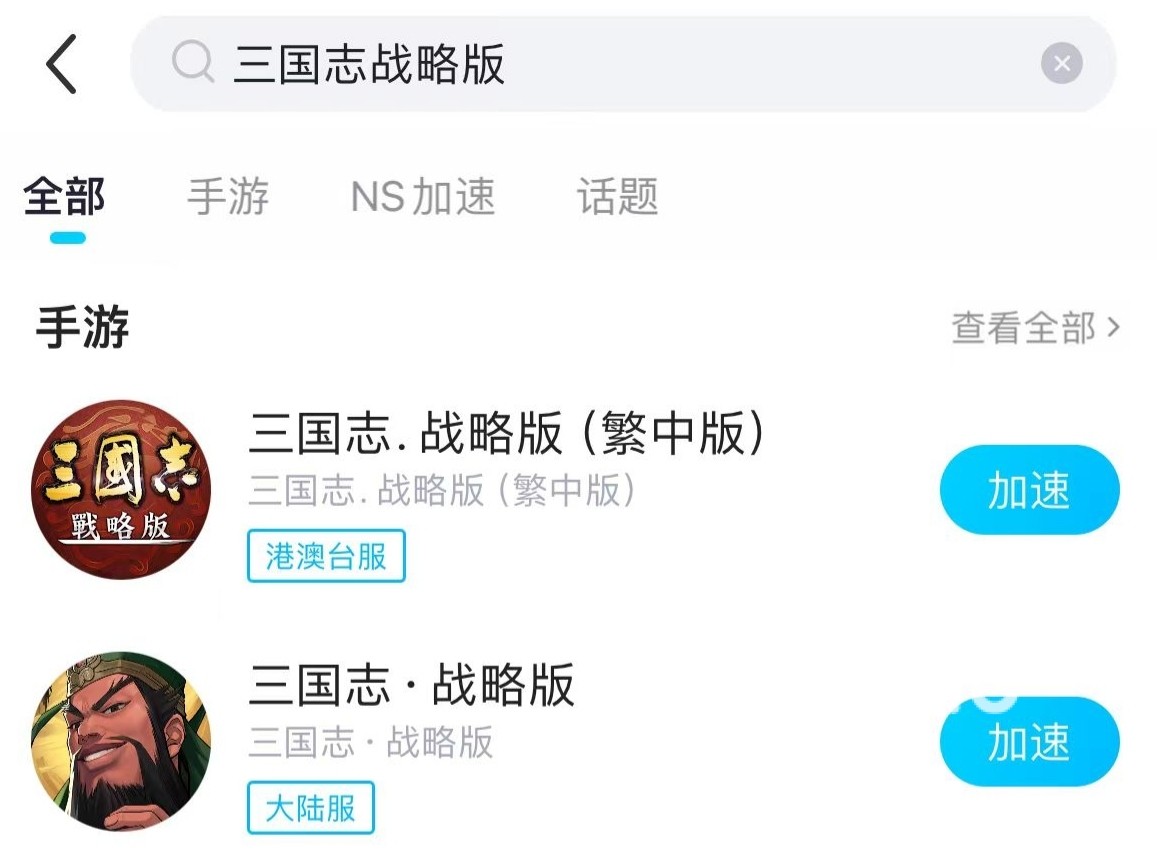Open the 三国志·战略版 大陆服 result
The image size is (1157, 851).
click(x=411, y=686)
